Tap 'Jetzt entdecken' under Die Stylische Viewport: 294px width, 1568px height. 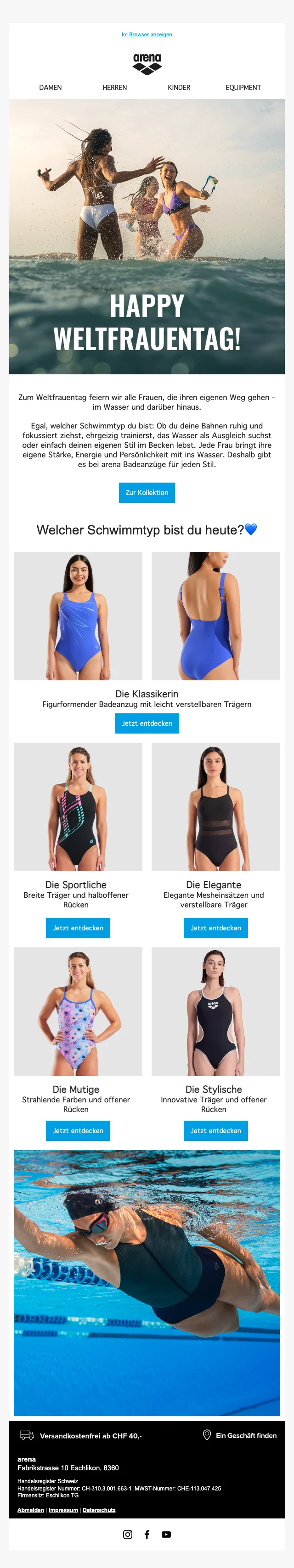pos(215,1130)
